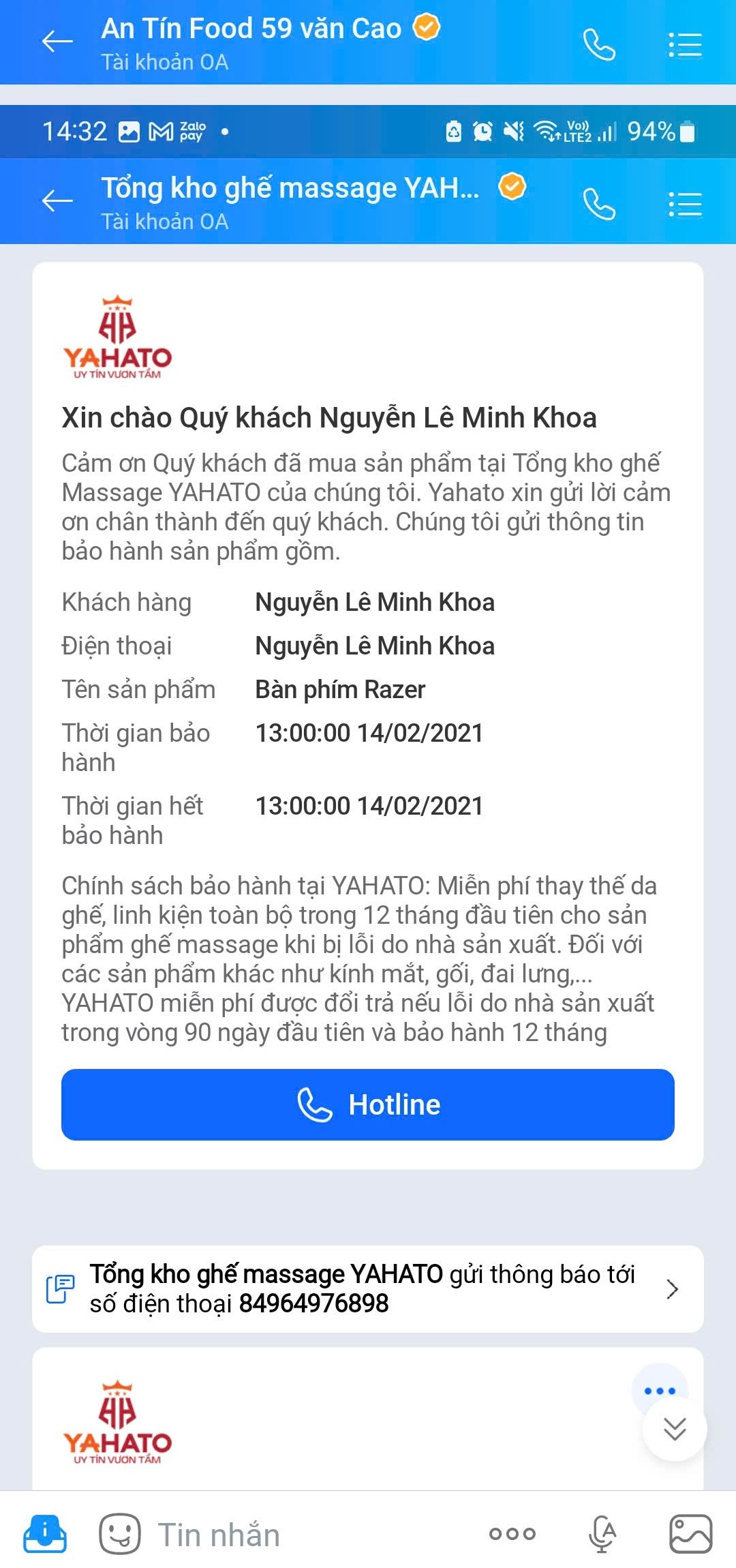The height and width of the screenshot is (1568, 736).
Task: Start a call with An Tín Food
Action: pyautogui.click(x=598, y=44)
